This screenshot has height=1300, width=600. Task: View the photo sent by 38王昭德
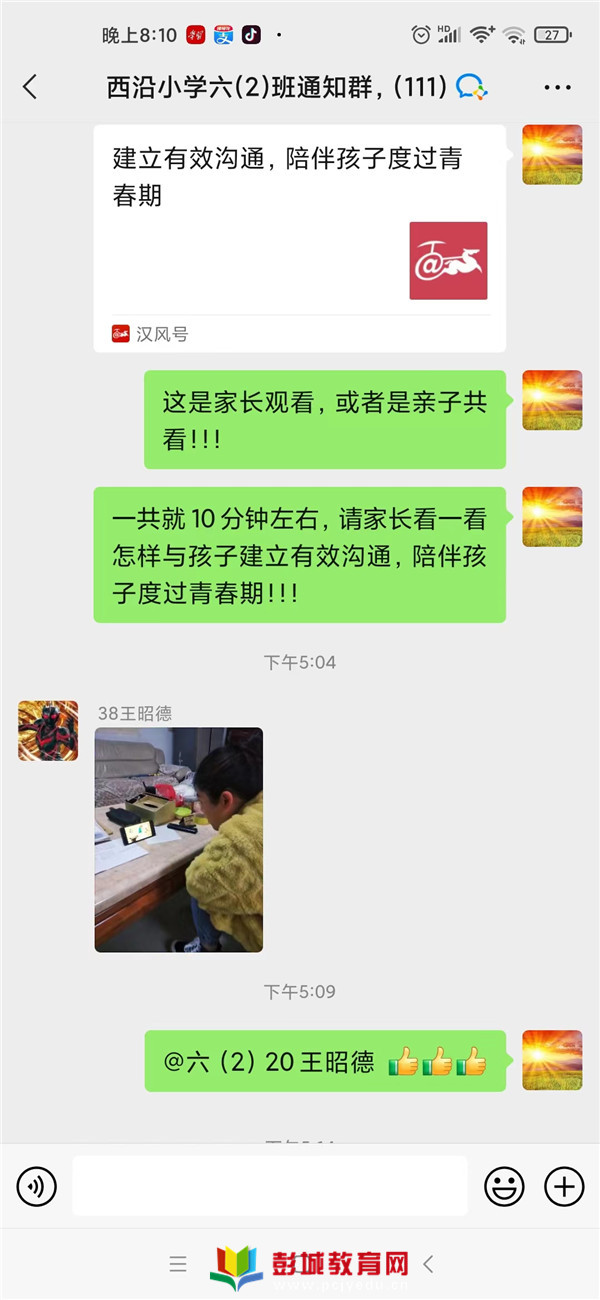pyautogui.click(x=179, y=840)
